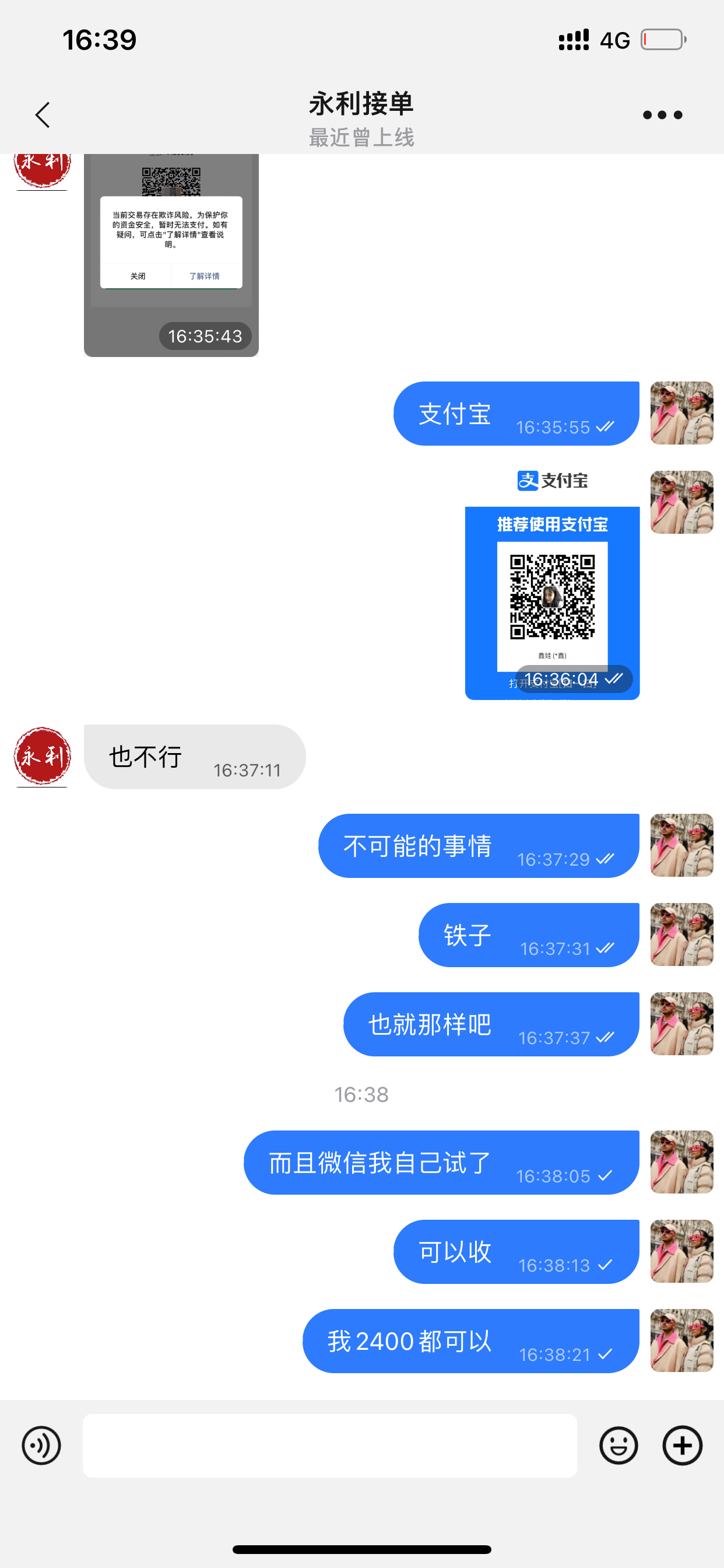The image size is (724, 1568).
Task: Tap the voice message icon
Action: click(41, 1445)
